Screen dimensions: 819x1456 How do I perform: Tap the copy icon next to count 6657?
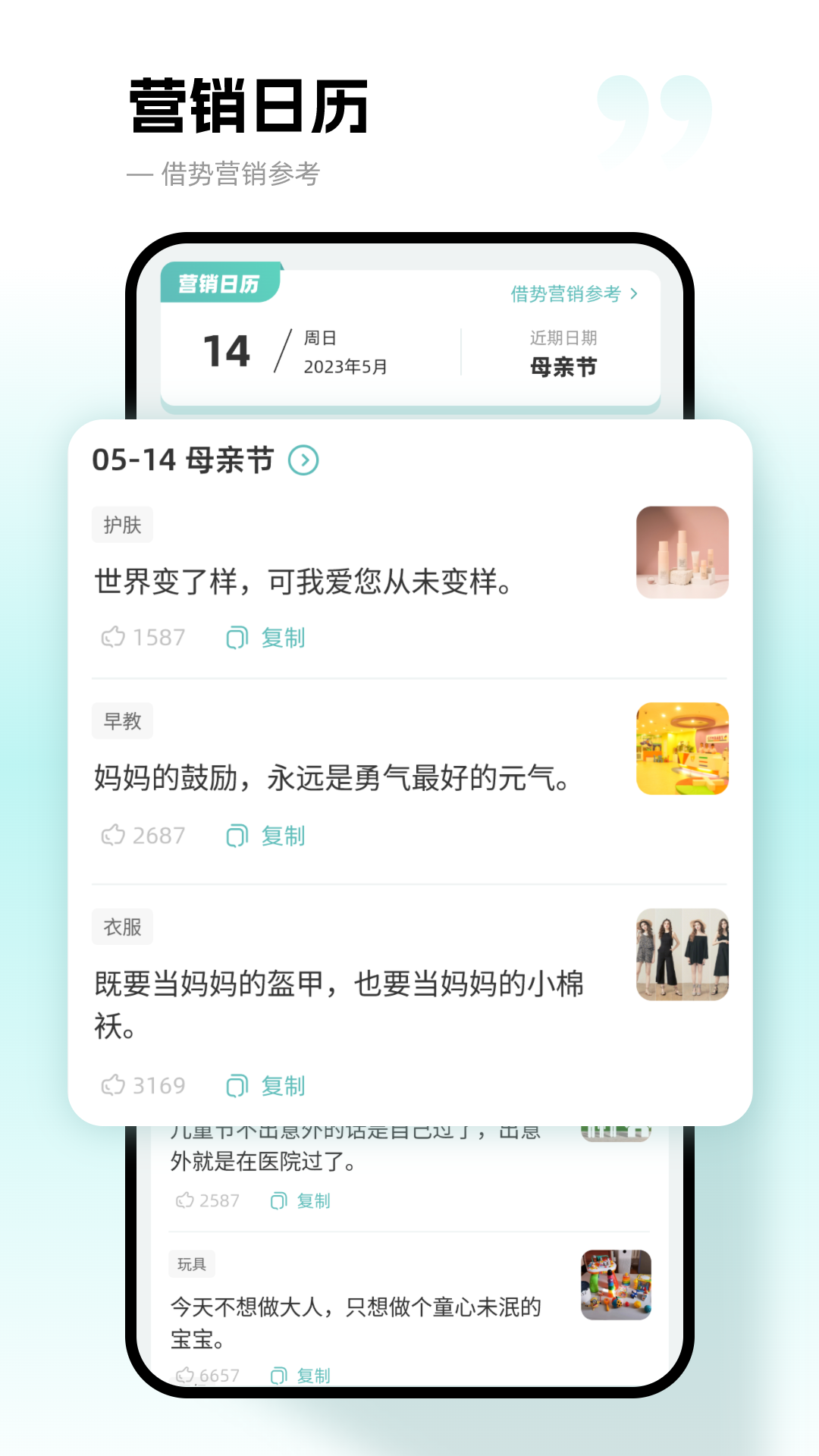point(280,1375)
